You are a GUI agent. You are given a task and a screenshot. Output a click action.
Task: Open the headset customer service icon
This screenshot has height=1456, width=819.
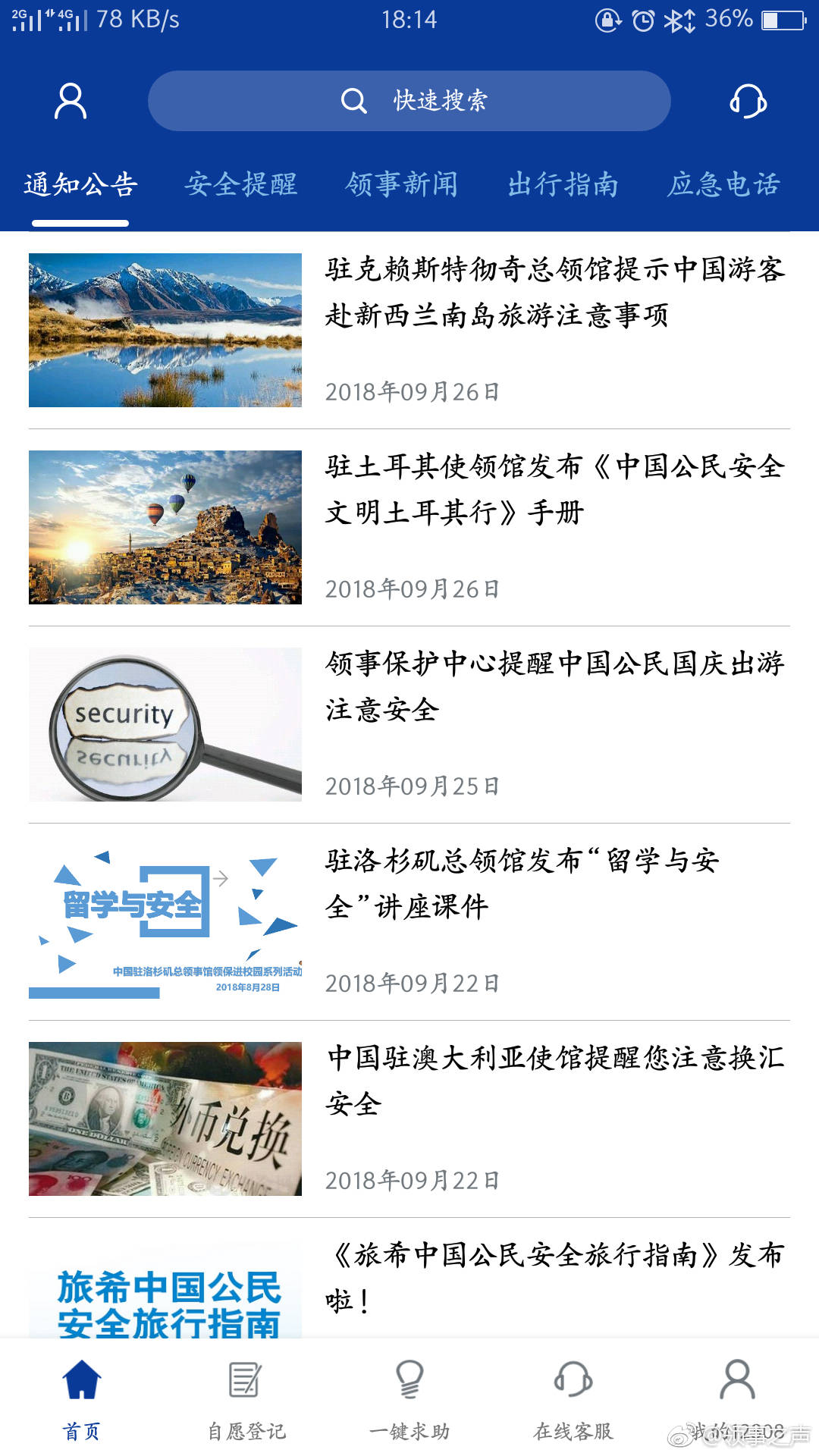pos(748,101)
